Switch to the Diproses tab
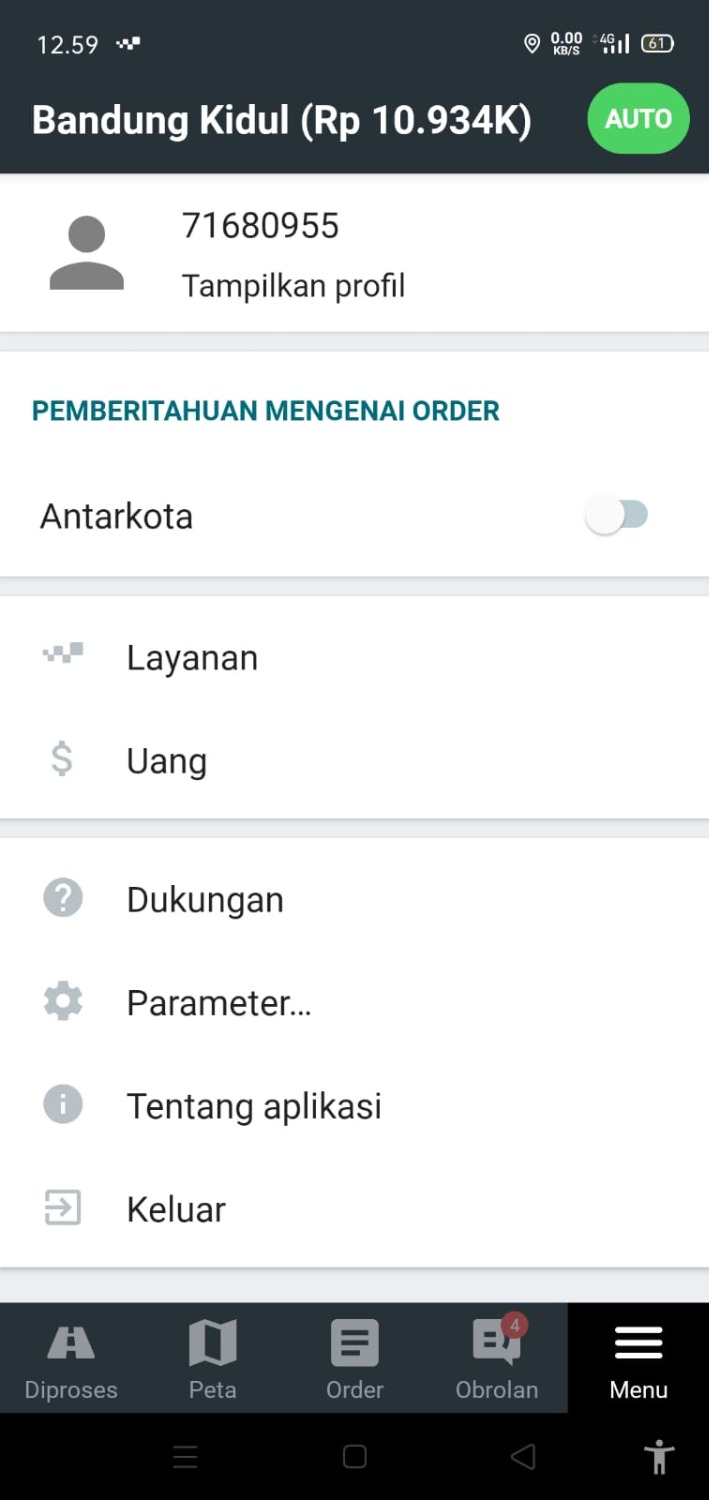Screen dimensions: 709x1500 [71, 1358]
